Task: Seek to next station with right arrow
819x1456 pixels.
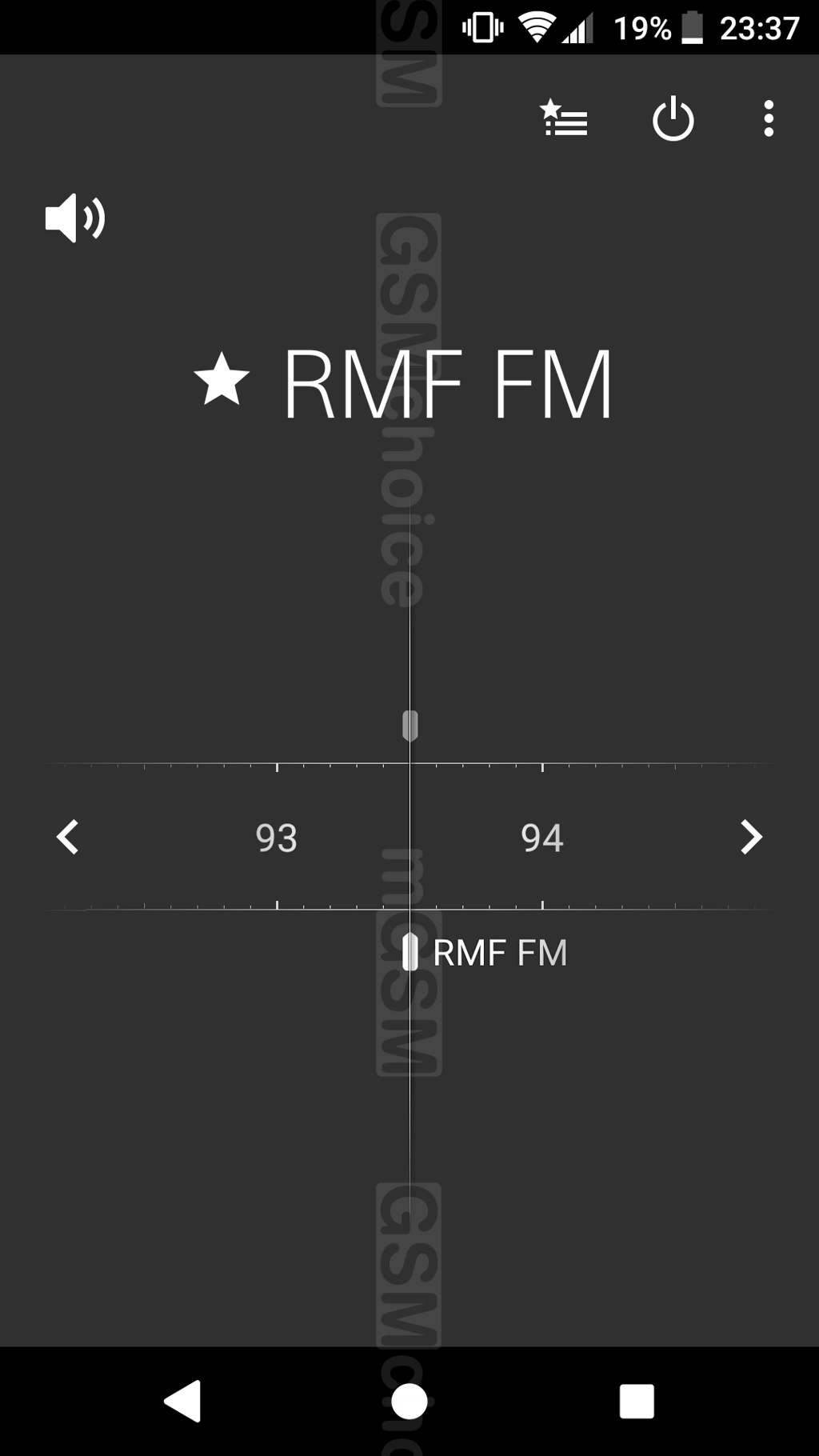Action: 750,838
